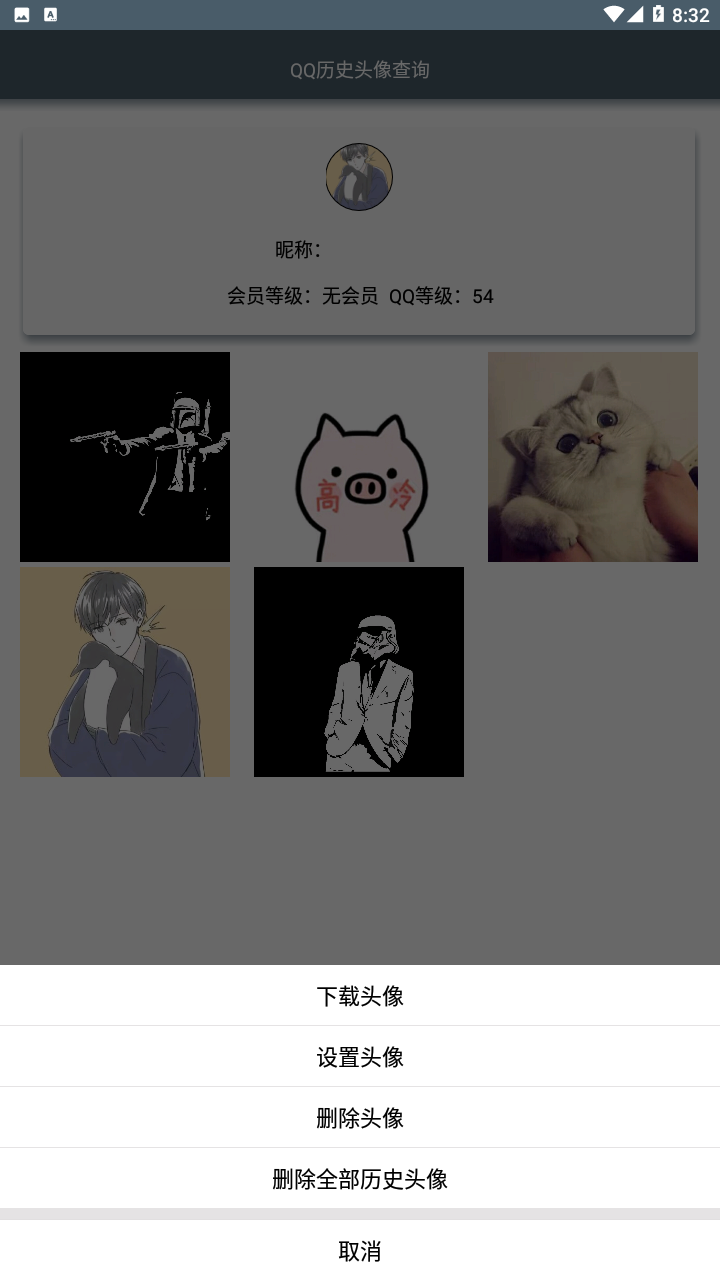Tap the QQ历史头像查询 title bar
The image size is (720, 1280).
360,70
